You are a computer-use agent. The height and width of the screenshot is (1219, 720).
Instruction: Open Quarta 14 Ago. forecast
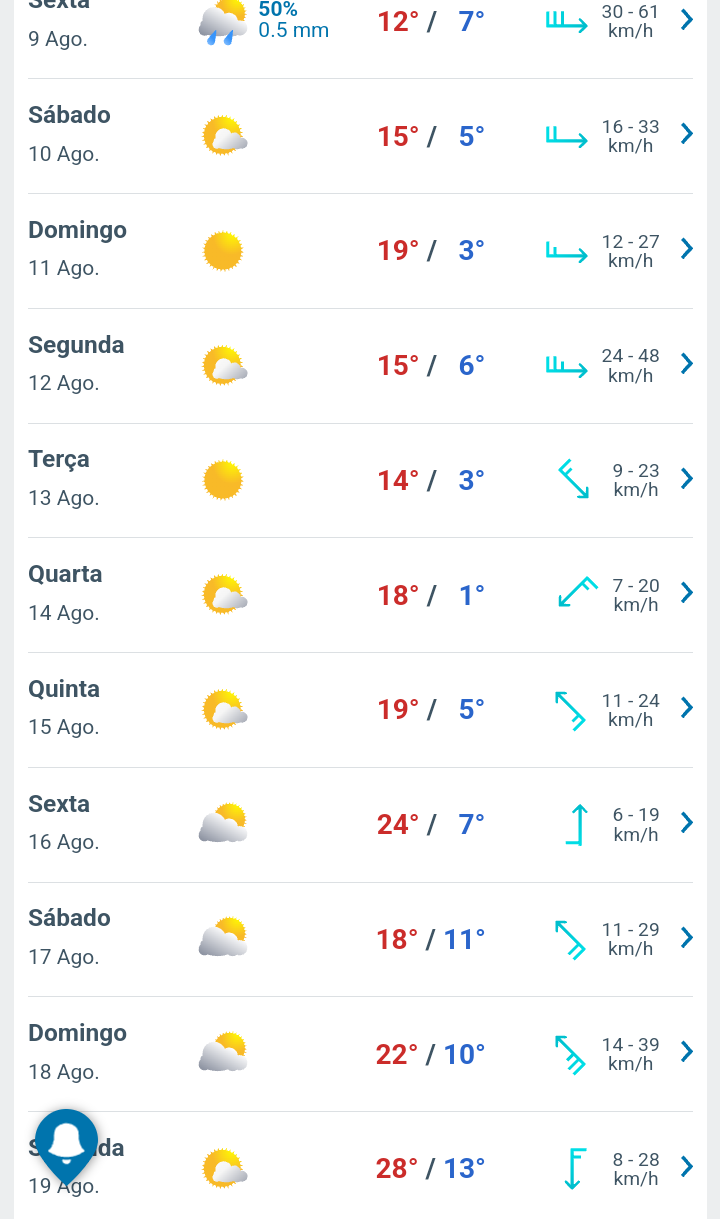[x=360, y=595]
